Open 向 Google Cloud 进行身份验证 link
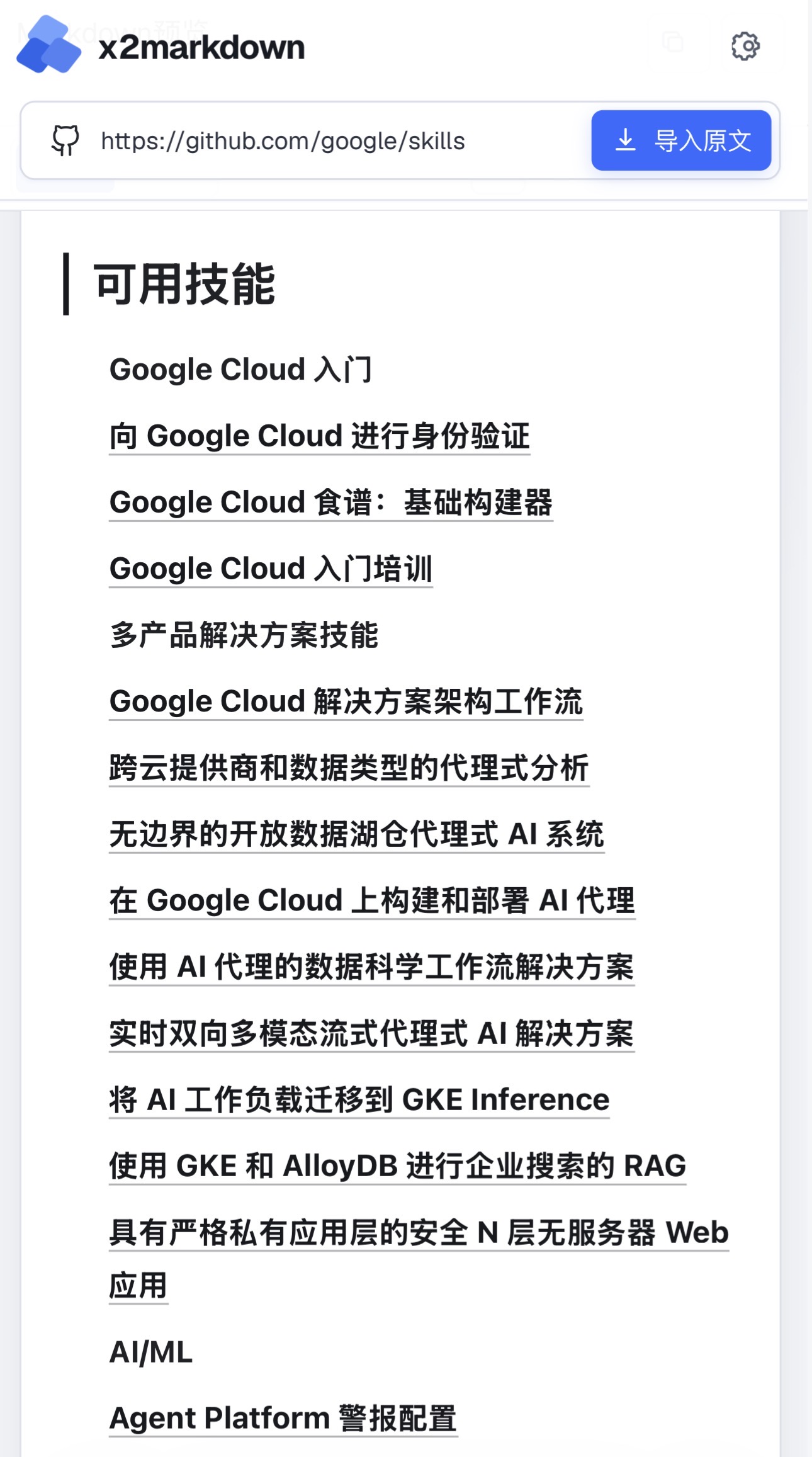The height and width of the screenshot is (1457, 812). point(320,436)
